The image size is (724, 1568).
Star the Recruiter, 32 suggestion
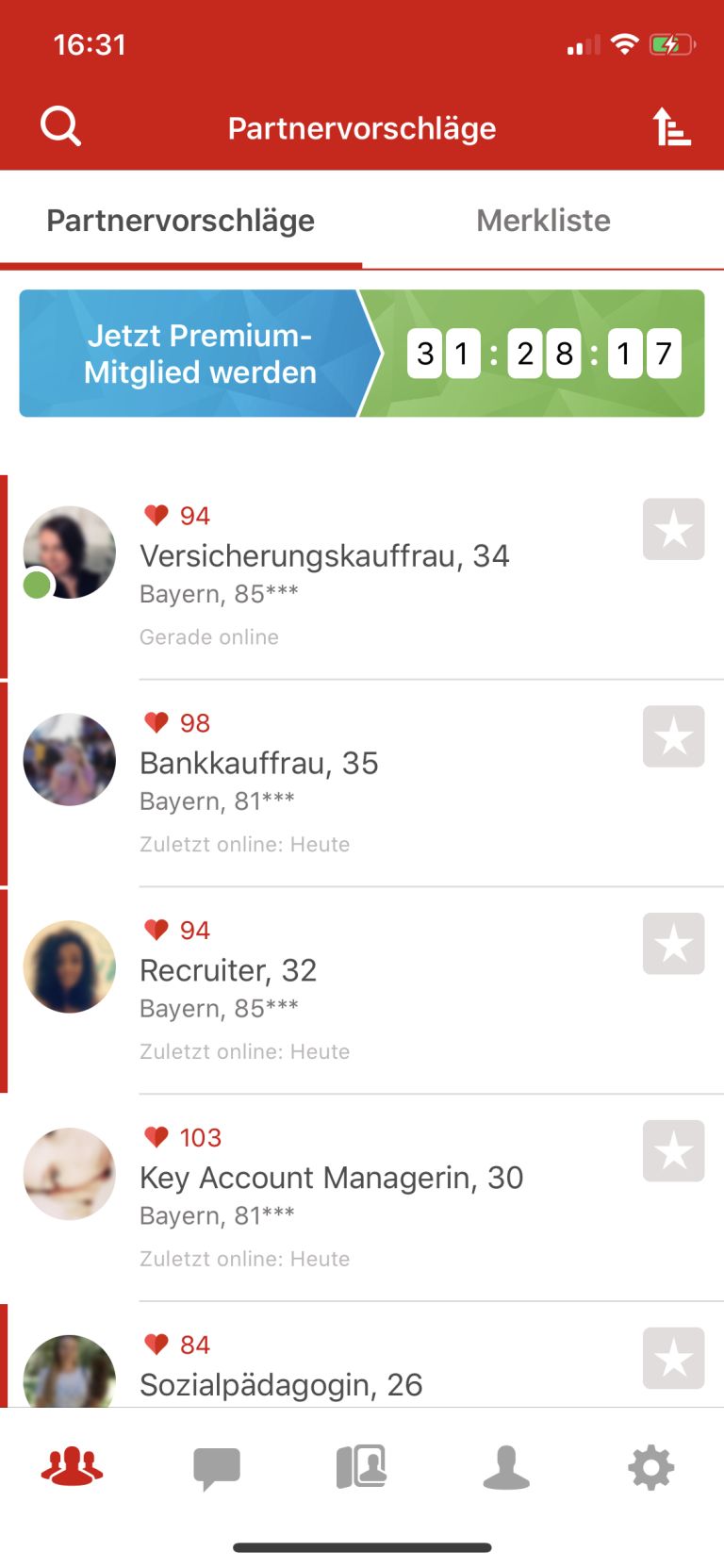[x=673, y=944]
